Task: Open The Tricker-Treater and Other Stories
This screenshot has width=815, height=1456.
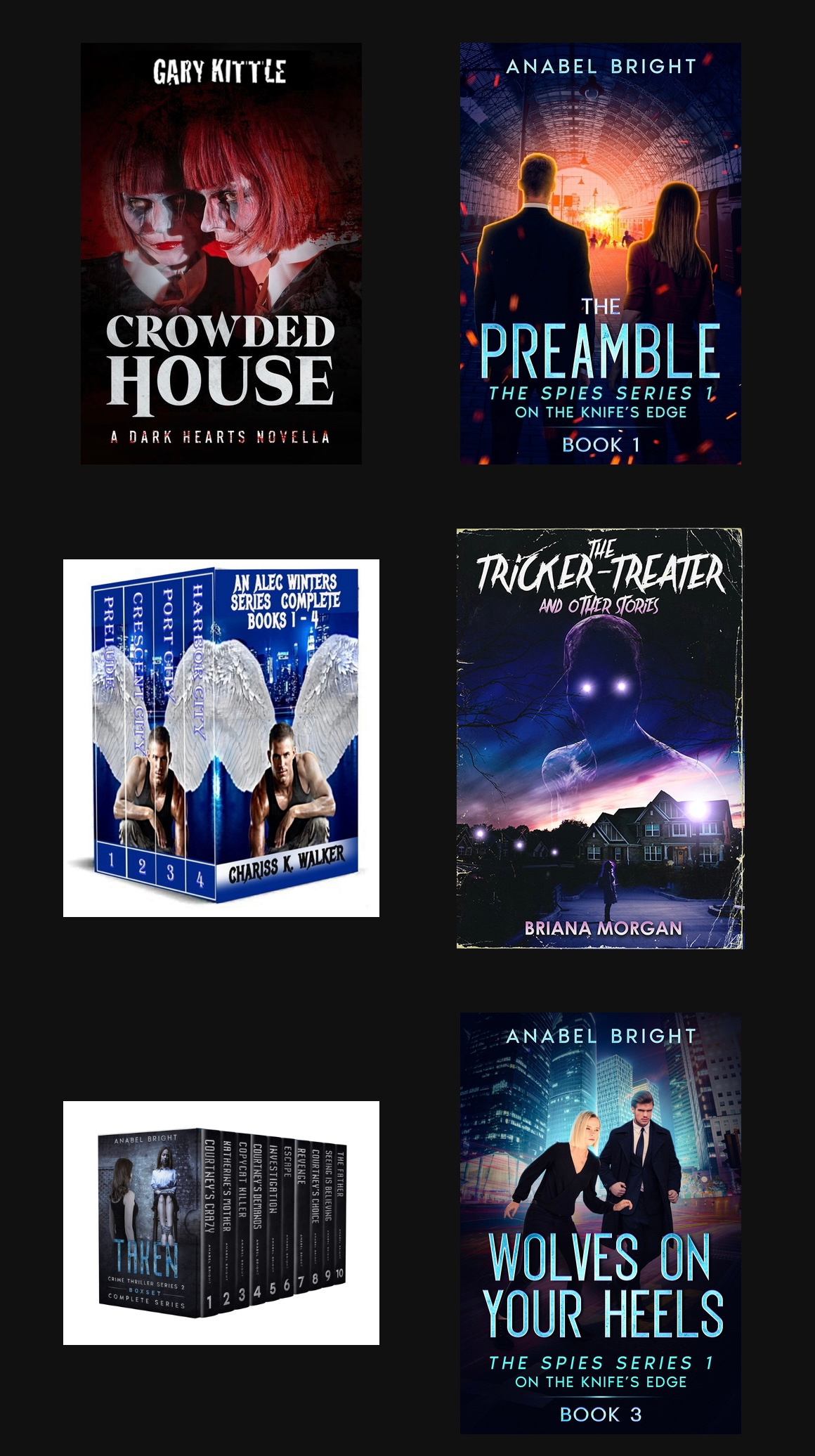Action: [599, 739]
